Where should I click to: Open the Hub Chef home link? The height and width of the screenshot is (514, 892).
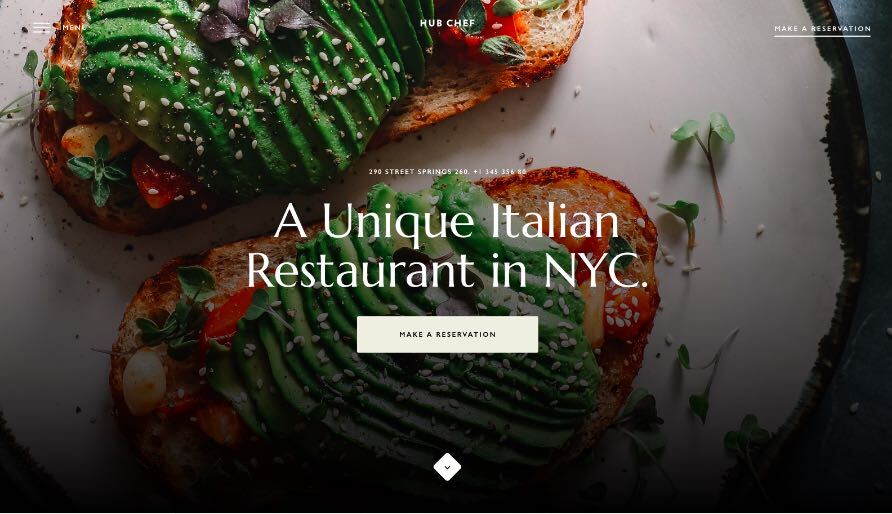pyautogui.click(x=447, y=23)
